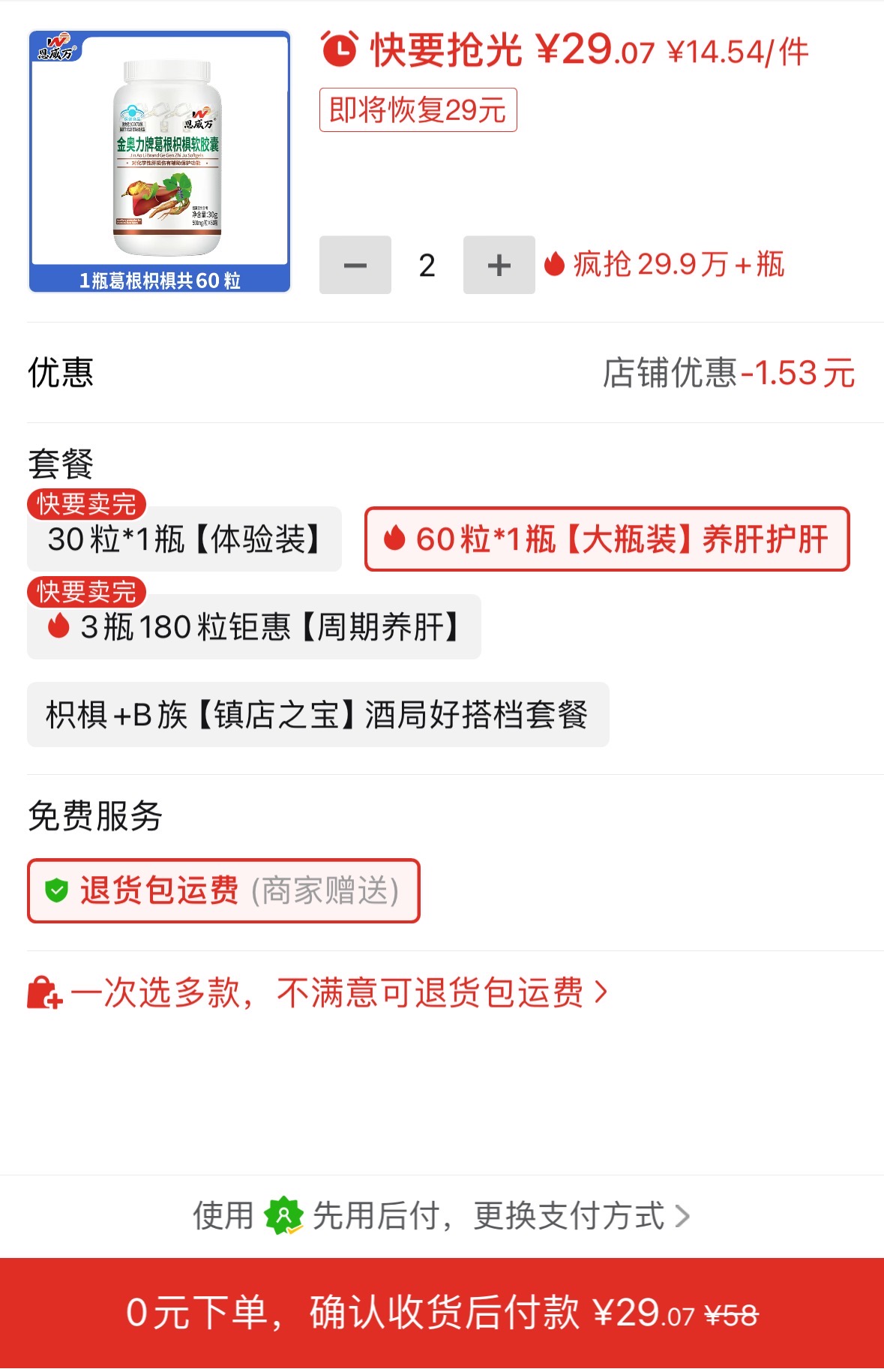Decrease quantity with the minus button
884x1372 pixels.
pyautogui.click(x=355, y=265)
